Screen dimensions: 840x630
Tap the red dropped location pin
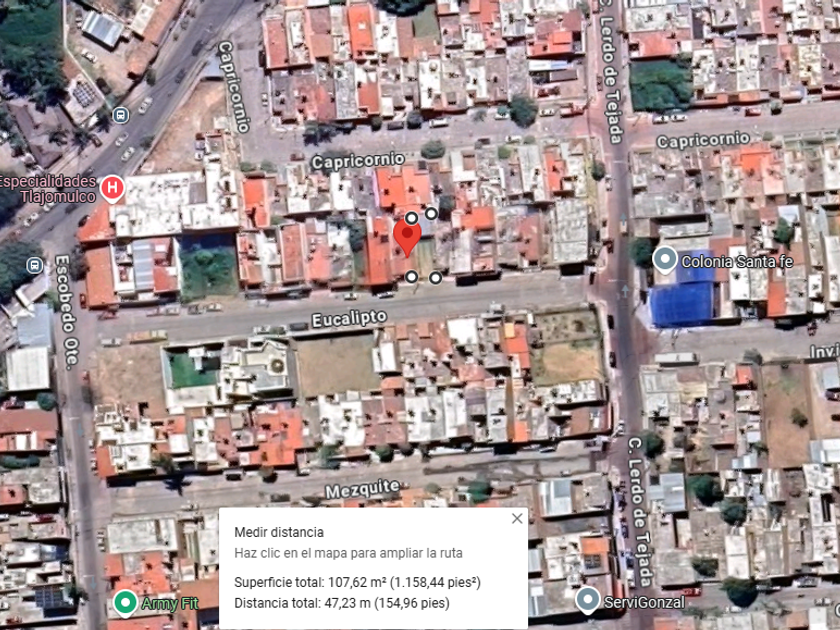pos(407,238)
